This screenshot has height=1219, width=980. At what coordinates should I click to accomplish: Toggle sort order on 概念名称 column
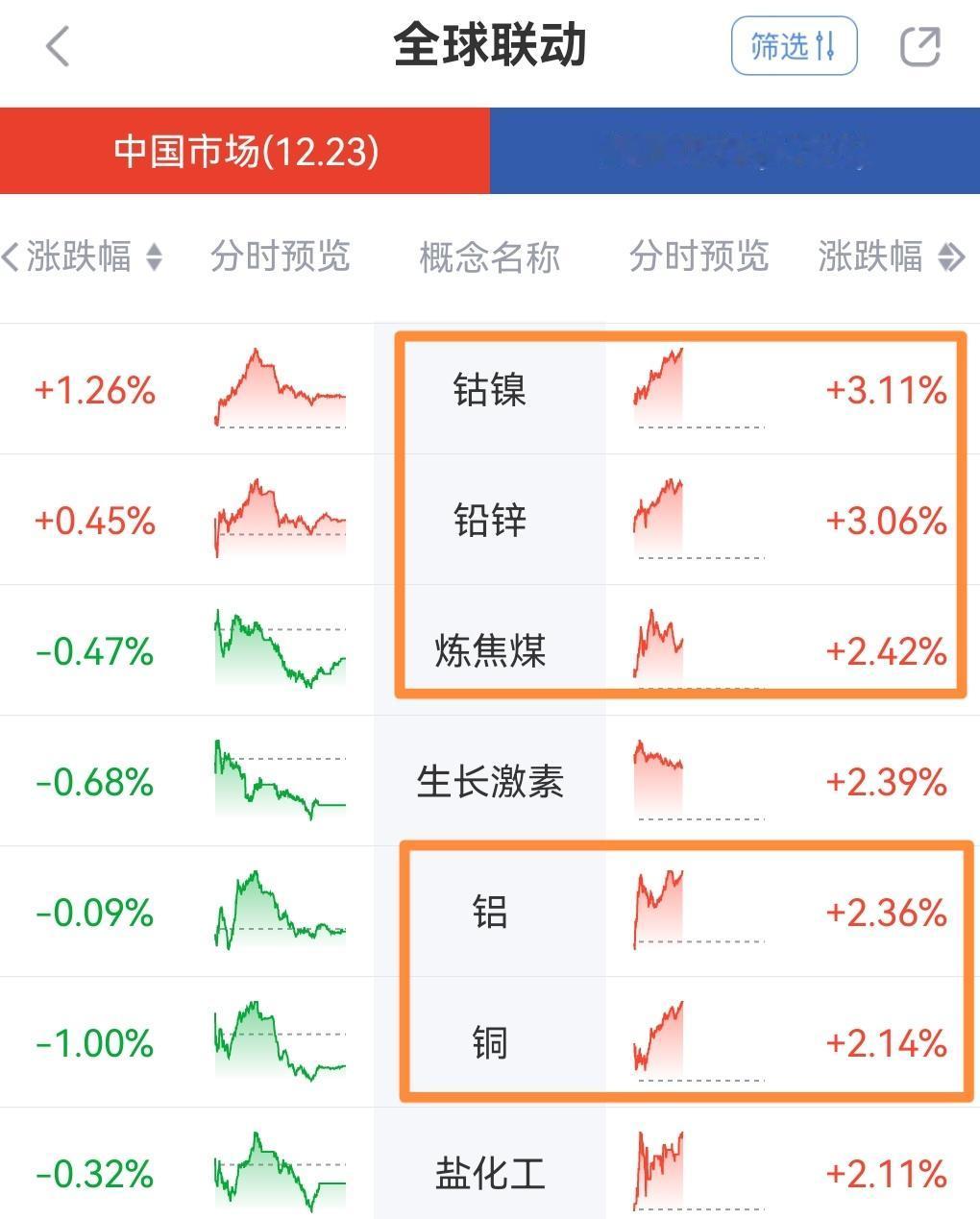coord(489,257)
